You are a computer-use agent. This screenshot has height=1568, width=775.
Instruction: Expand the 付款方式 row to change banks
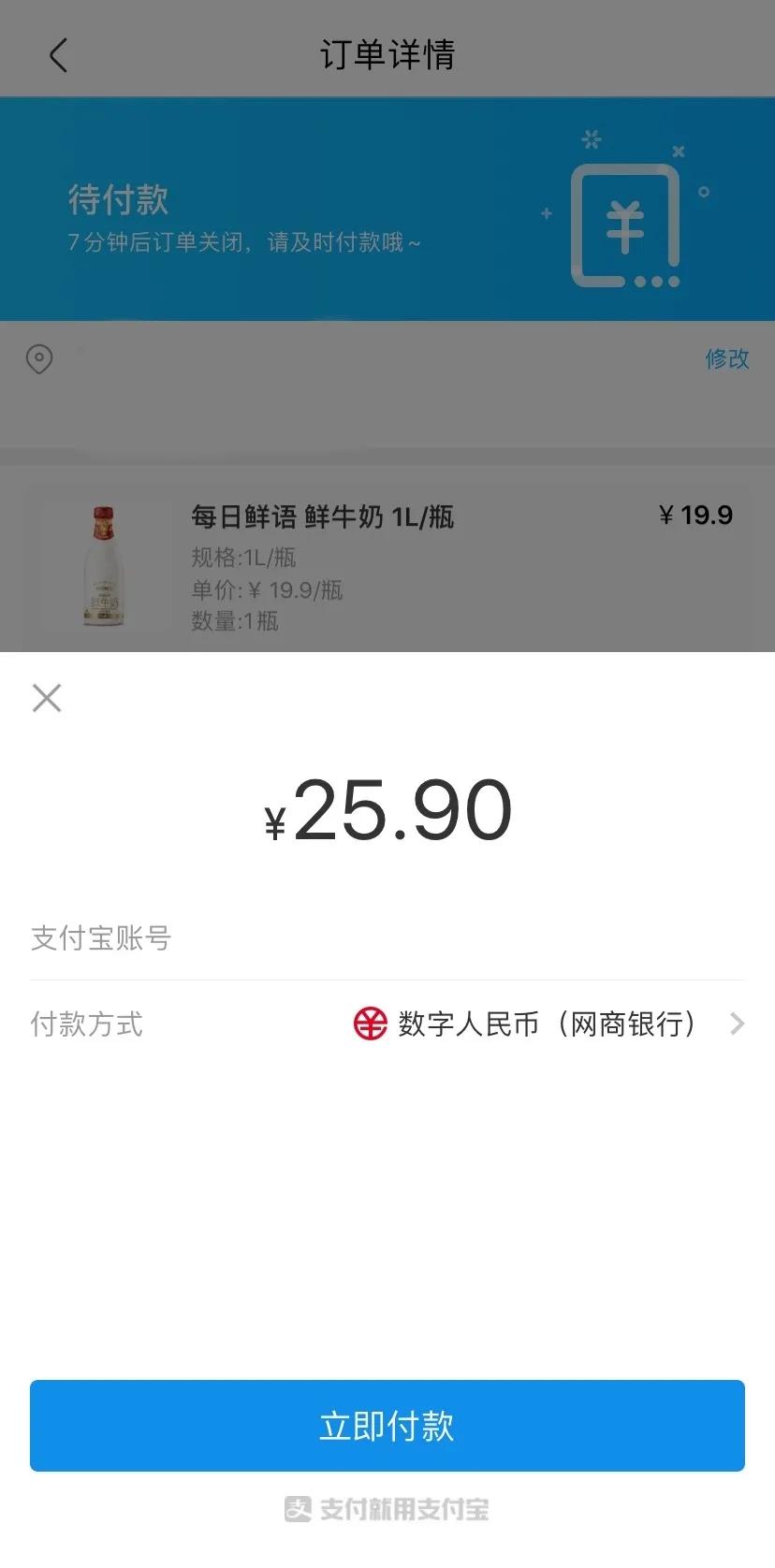tap(85, 1024)
